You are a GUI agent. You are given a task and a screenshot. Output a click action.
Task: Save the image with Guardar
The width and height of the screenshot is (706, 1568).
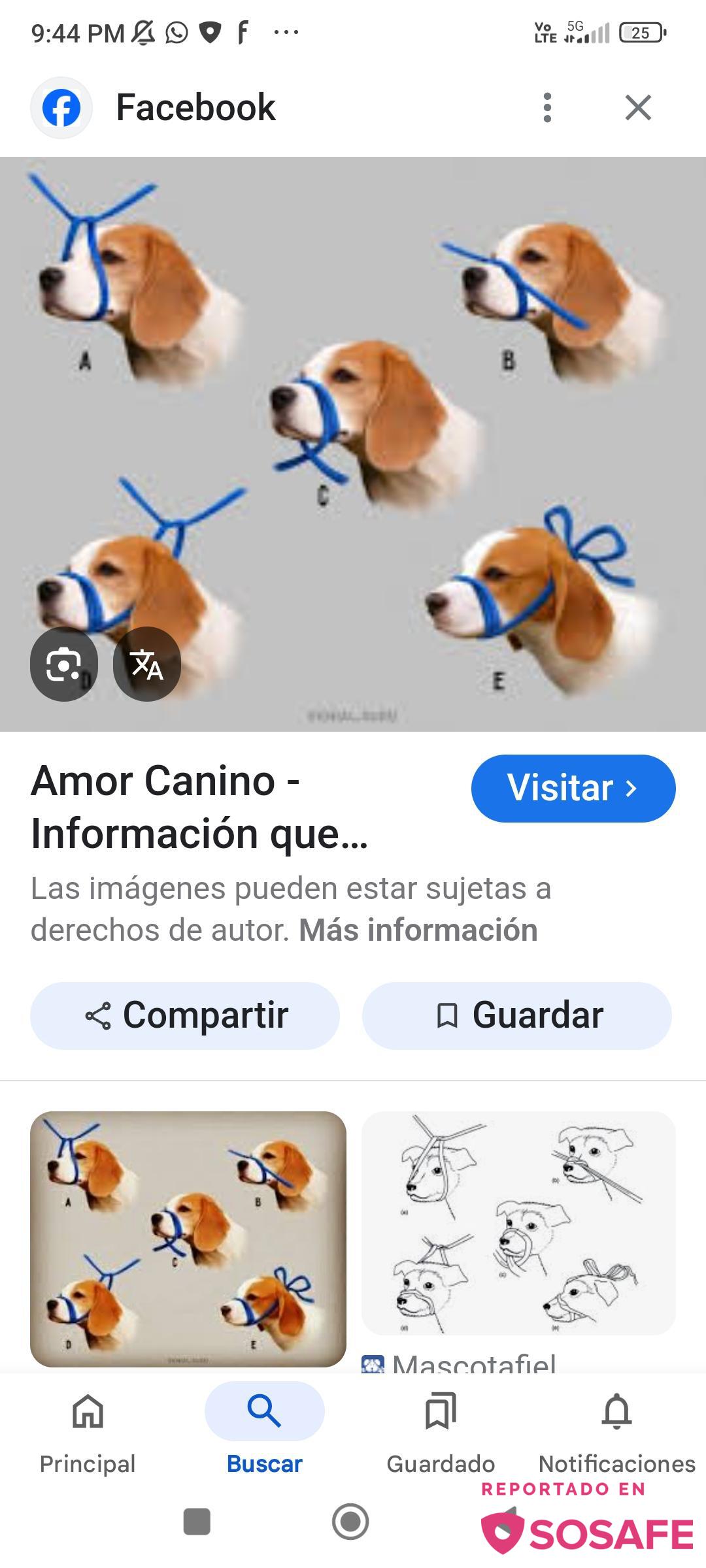coord(516,1015)
